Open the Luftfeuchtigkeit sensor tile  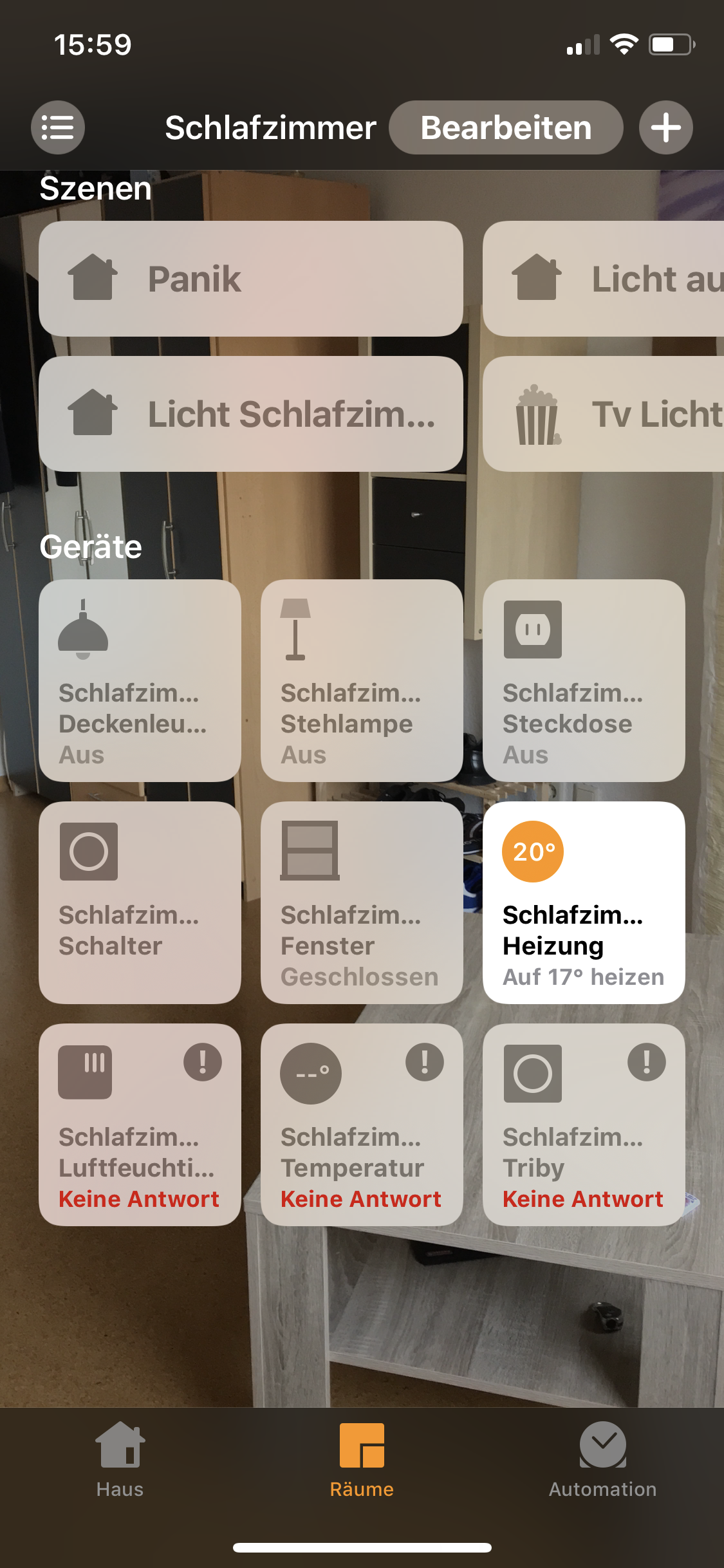(140, 1125)
